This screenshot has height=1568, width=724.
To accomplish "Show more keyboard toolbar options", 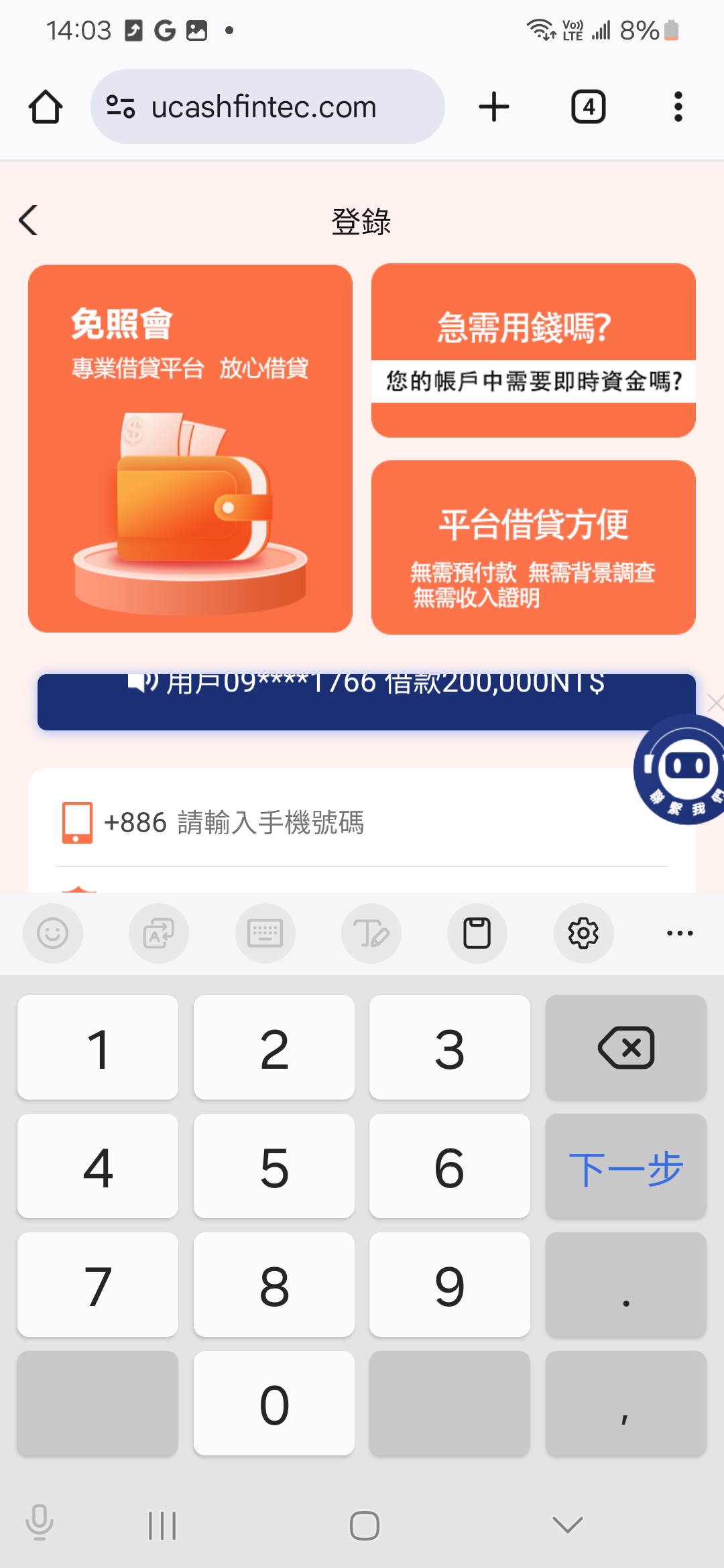I will (x=680, y=933).
